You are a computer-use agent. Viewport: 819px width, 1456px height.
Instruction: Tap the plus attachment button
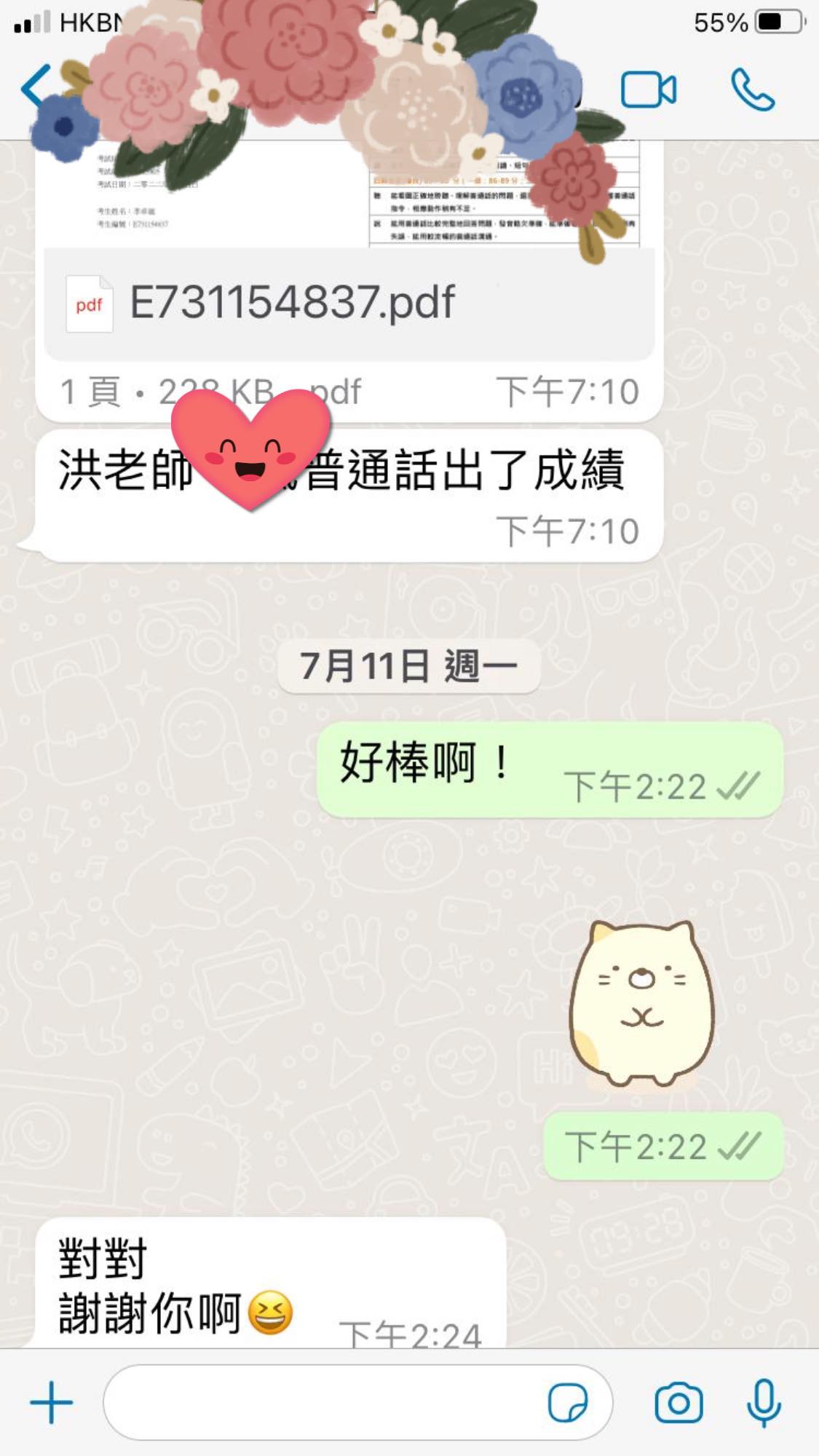(x=51, y=1402)
